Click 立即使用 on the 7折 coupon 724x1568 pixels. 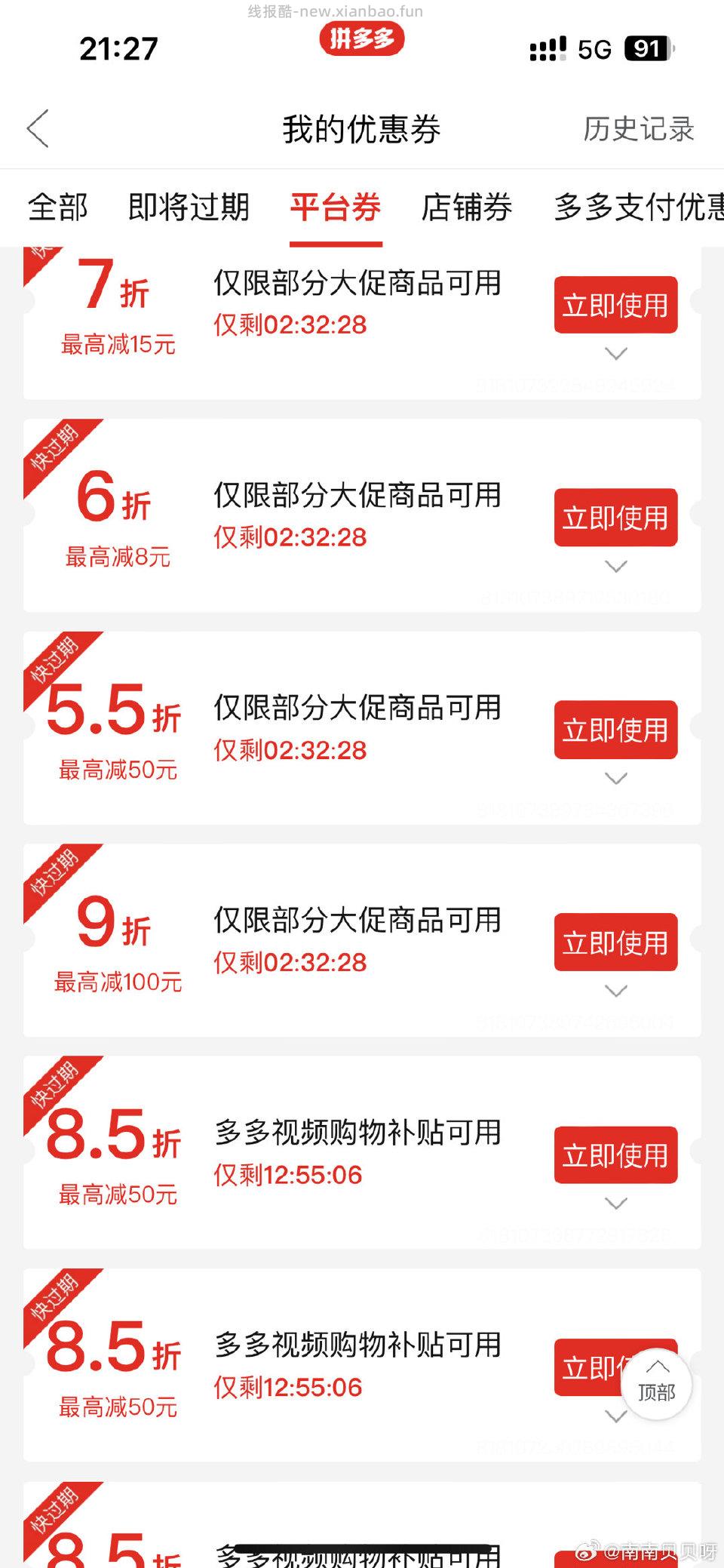pos(615,304)
